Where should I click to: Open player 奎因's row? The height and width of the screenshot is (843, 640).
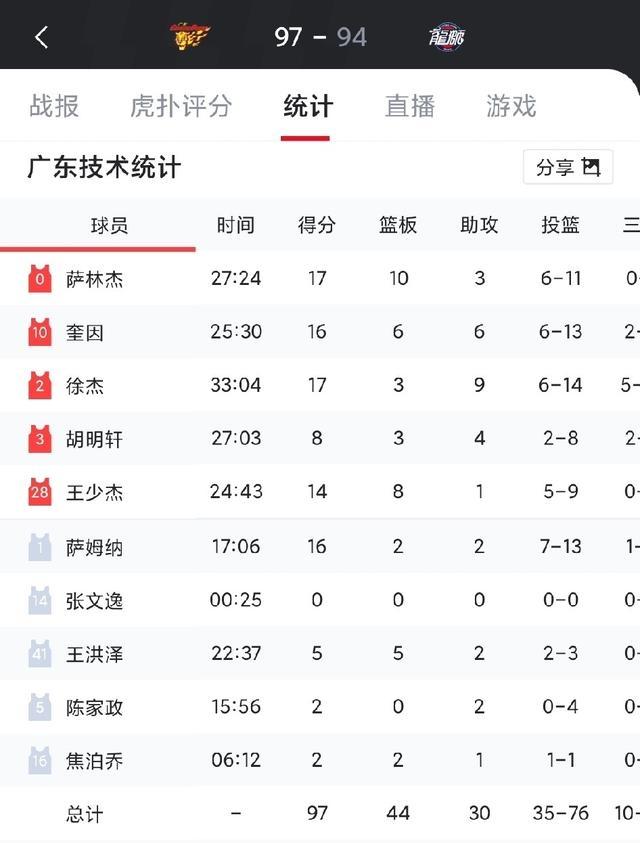(x=85, y=332)
